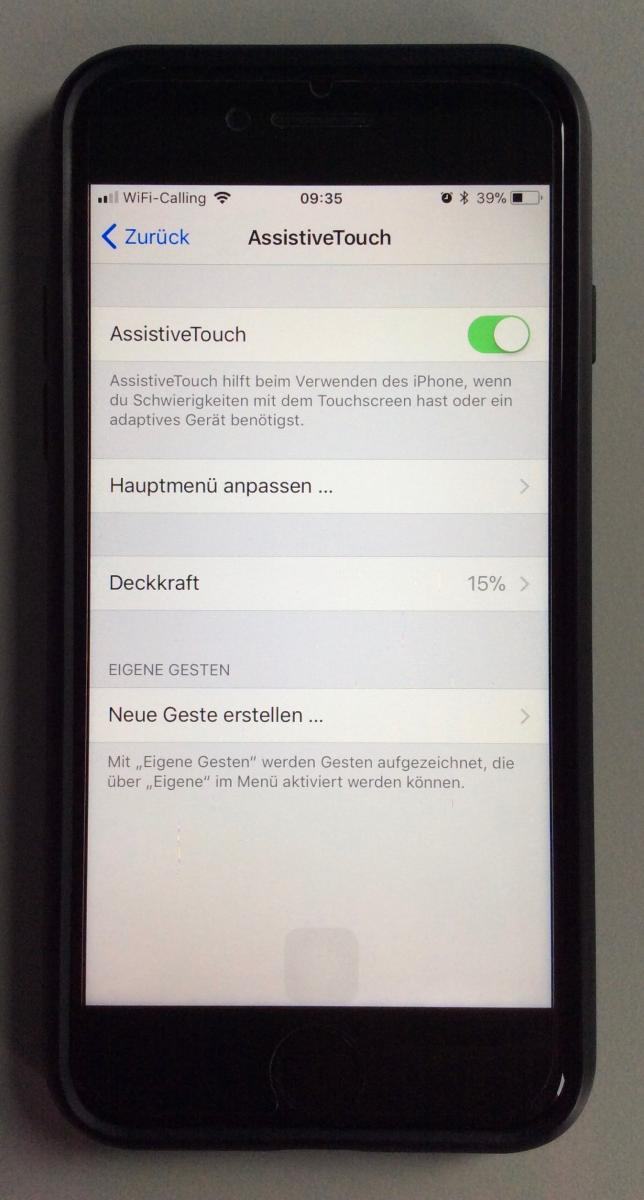Viewport: 644px width, 1200px height.
Task: Disable the AssistiveTouch switch
Action: [498, 334]
